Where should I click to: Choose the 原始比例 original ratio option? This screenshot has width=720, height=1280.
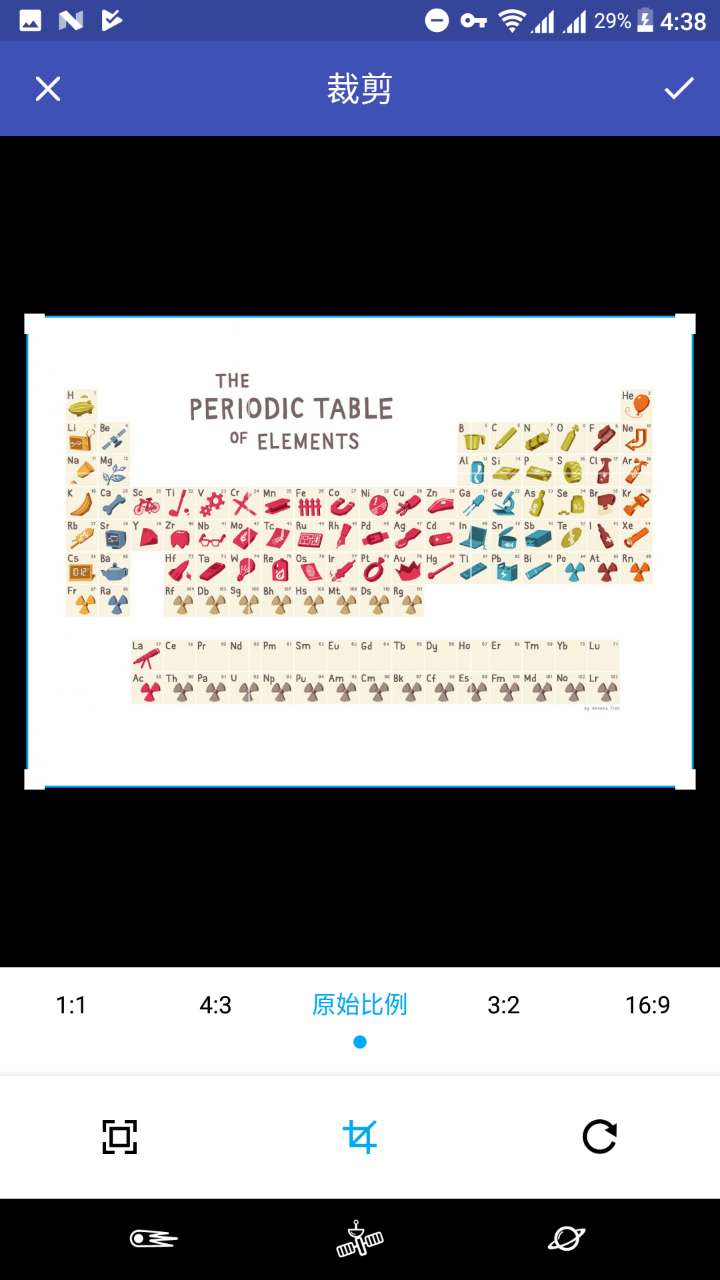tap(359, 1005)
